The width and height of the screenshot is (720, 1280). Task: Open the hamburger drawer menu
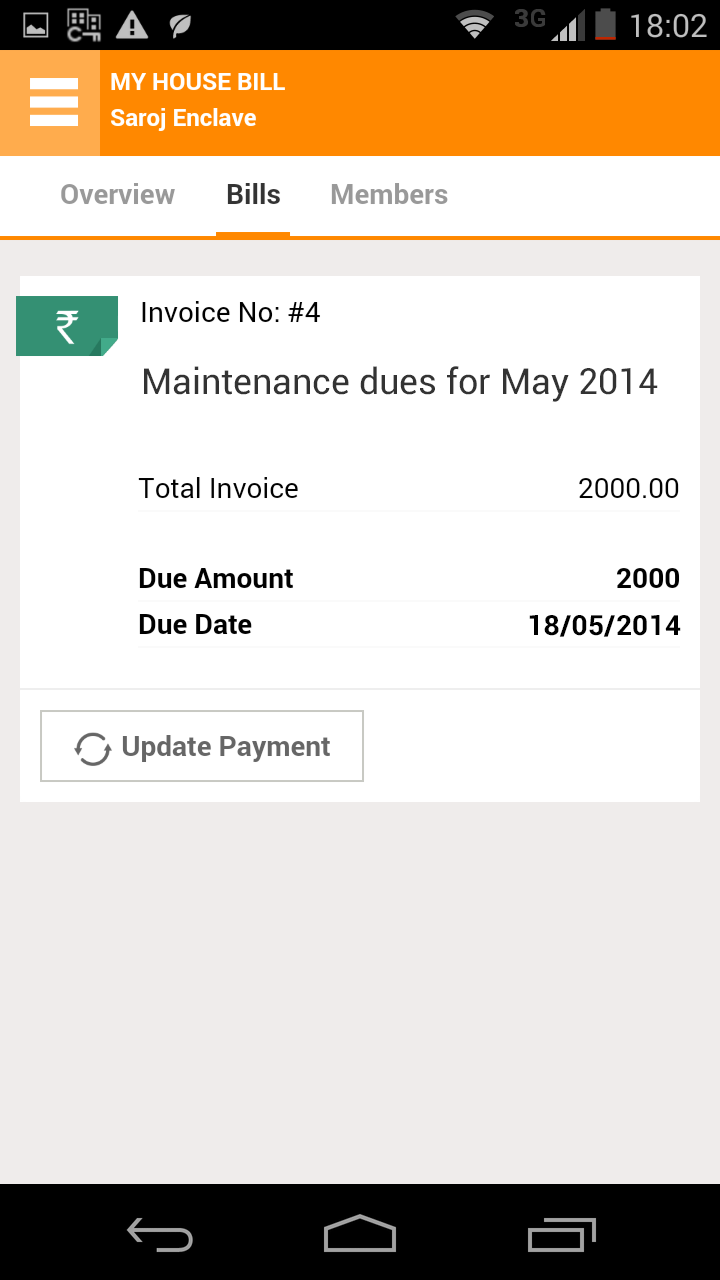coord(50,103)
